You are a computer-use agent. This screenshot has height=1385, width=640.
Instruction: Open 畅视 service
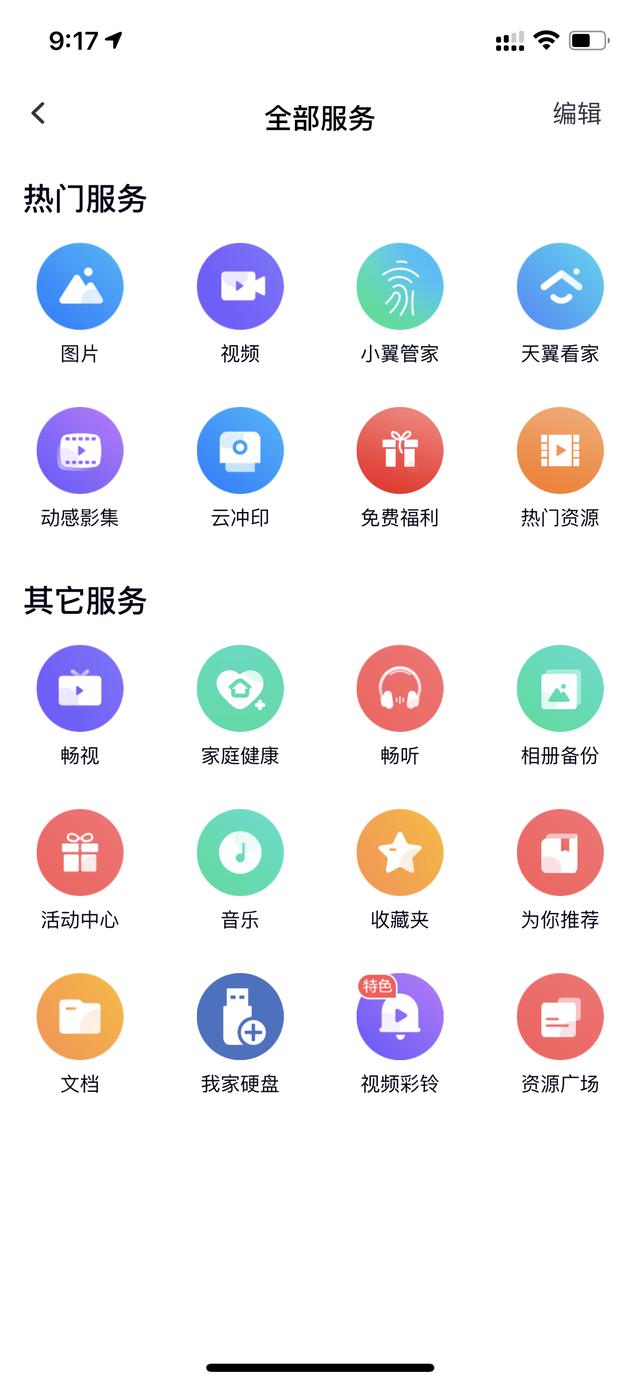point(80,689)
